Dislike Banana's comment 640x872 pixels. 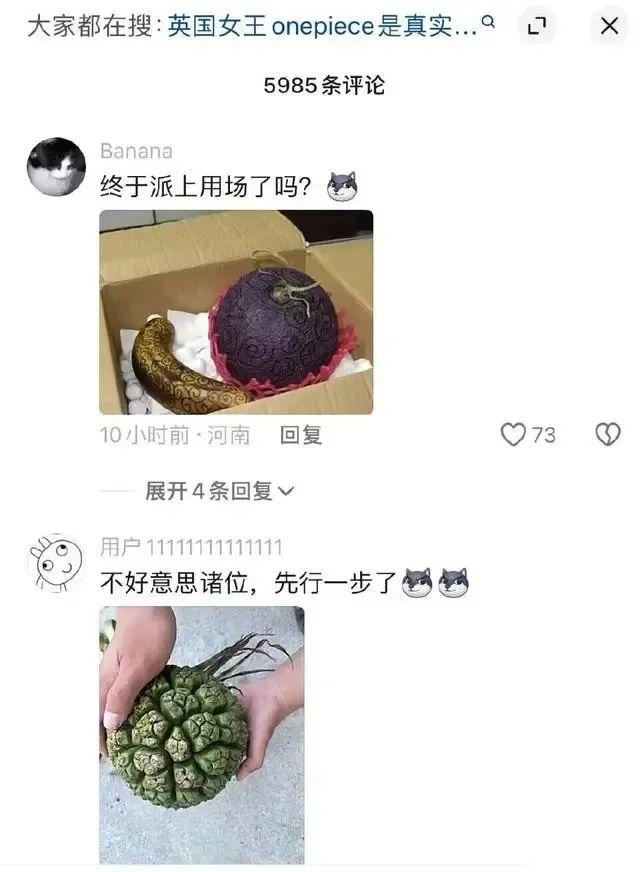point(608,435)
